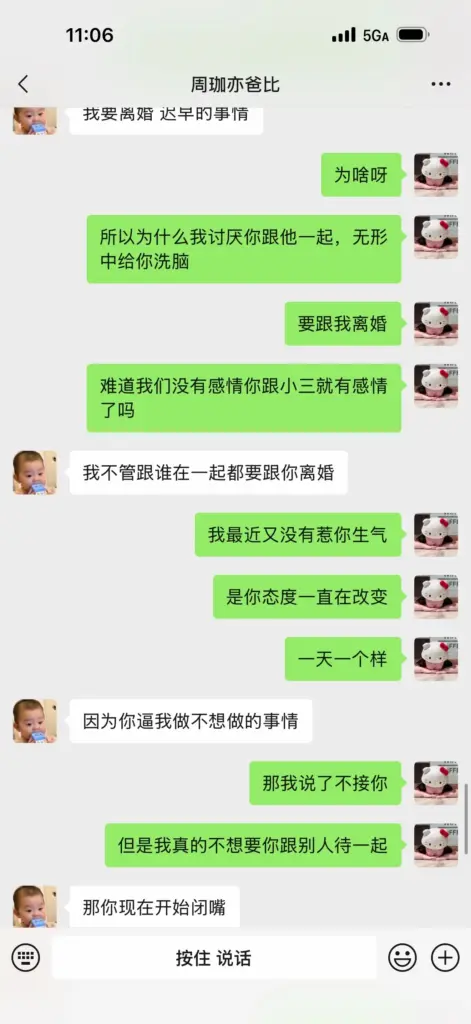Viewport: 471px width, 1024px height.
Task: Open the plus attachments menu
Action: tap(445, 958)
